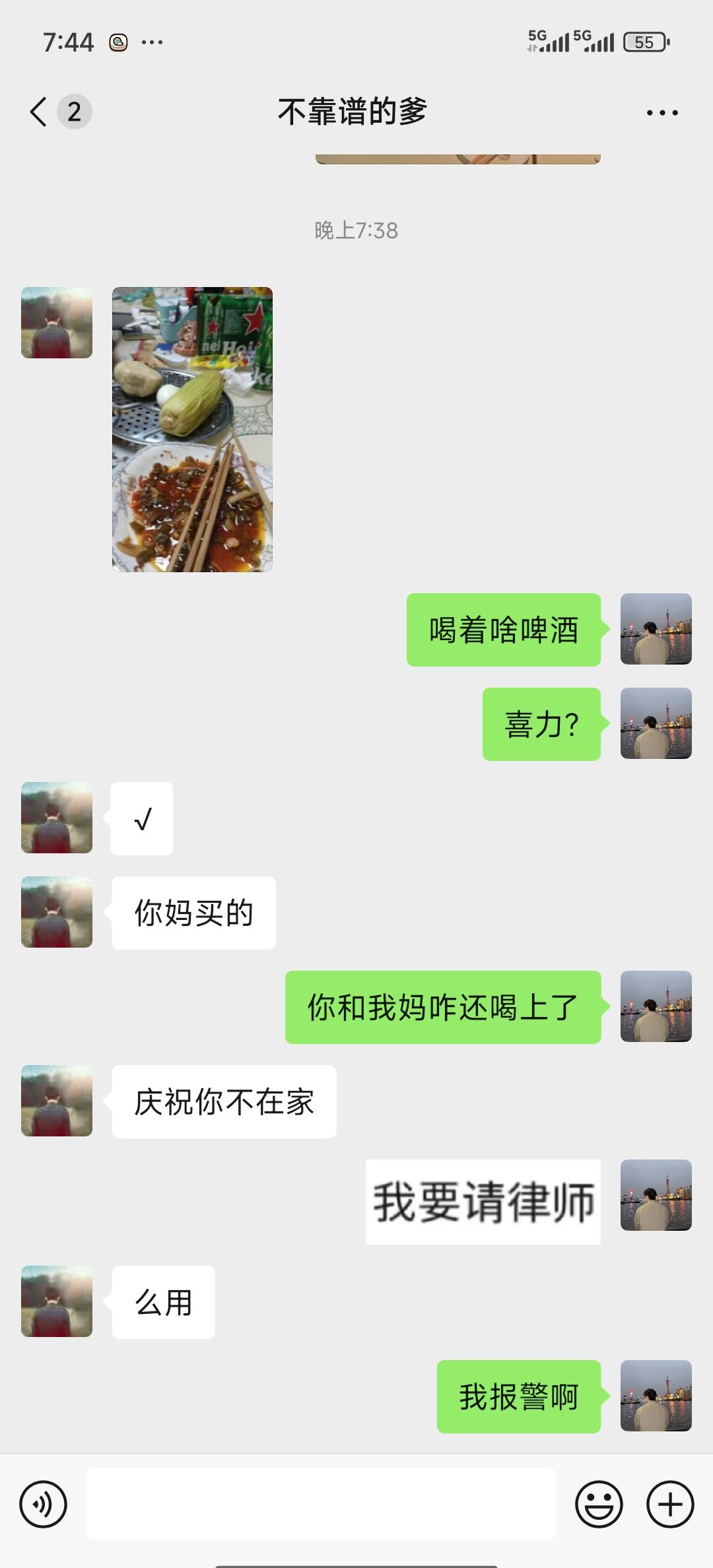Tap the avatar beside 么用 message
Viewport: 713px width, 1568px height.
[x=56, y=1300]
